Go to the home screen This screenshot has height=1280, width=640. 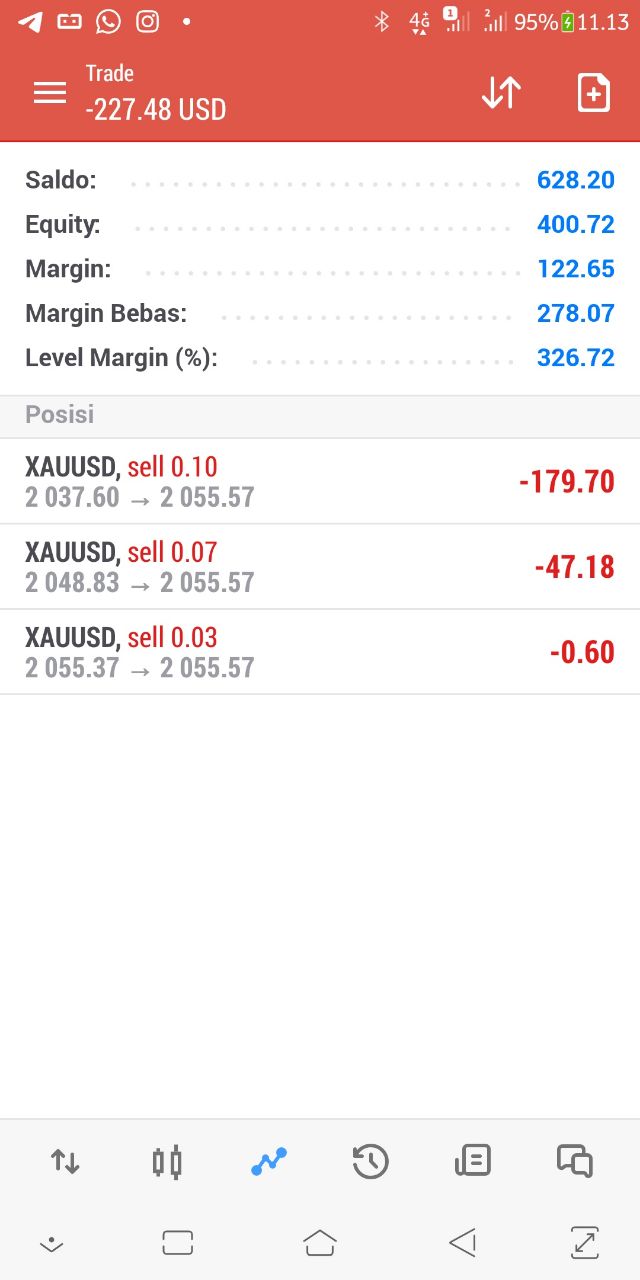point(319,1243)
